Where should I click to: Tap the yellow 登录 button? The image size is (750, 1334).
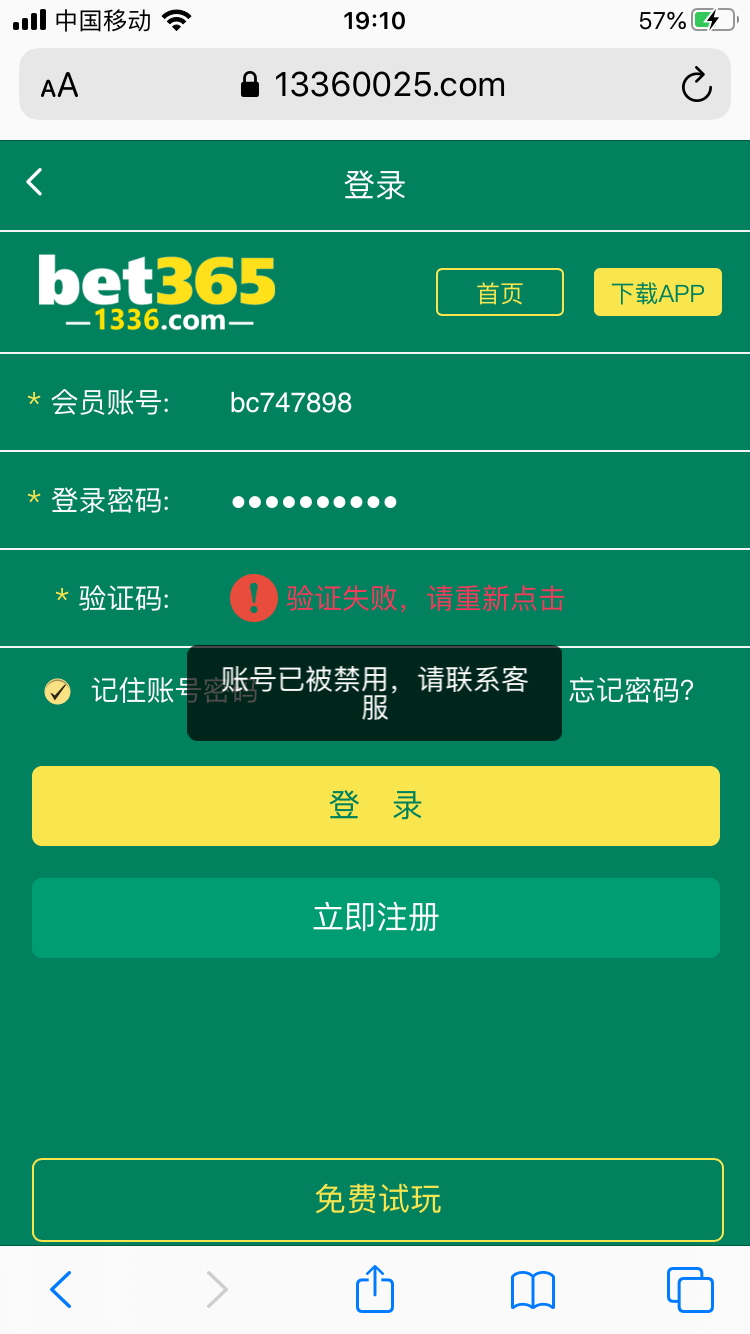pyautogui.click(x=375, y=806)
